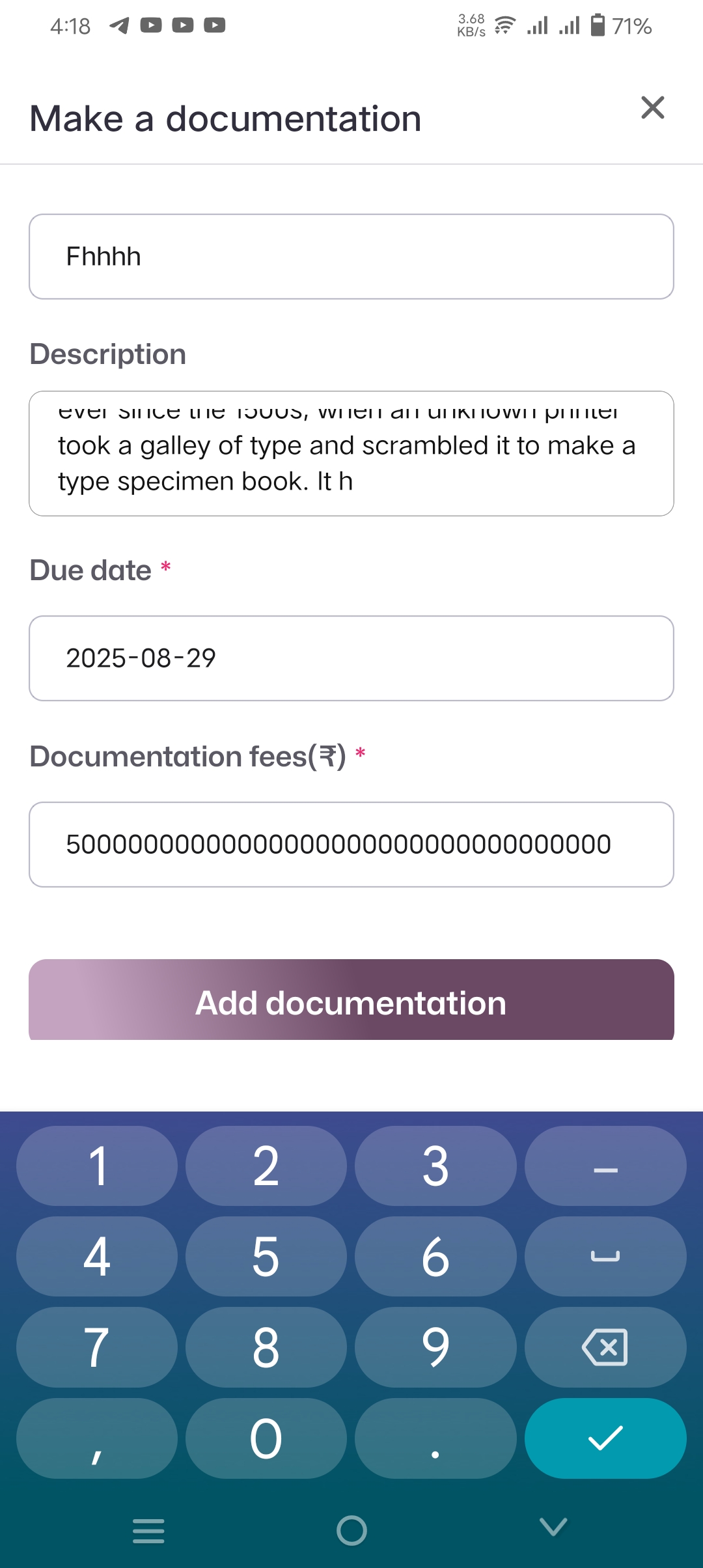703x1568 pixels.
Task: Edit the title field containing Fhhhh
Action: pyautogui.click(x=351, y=257)
